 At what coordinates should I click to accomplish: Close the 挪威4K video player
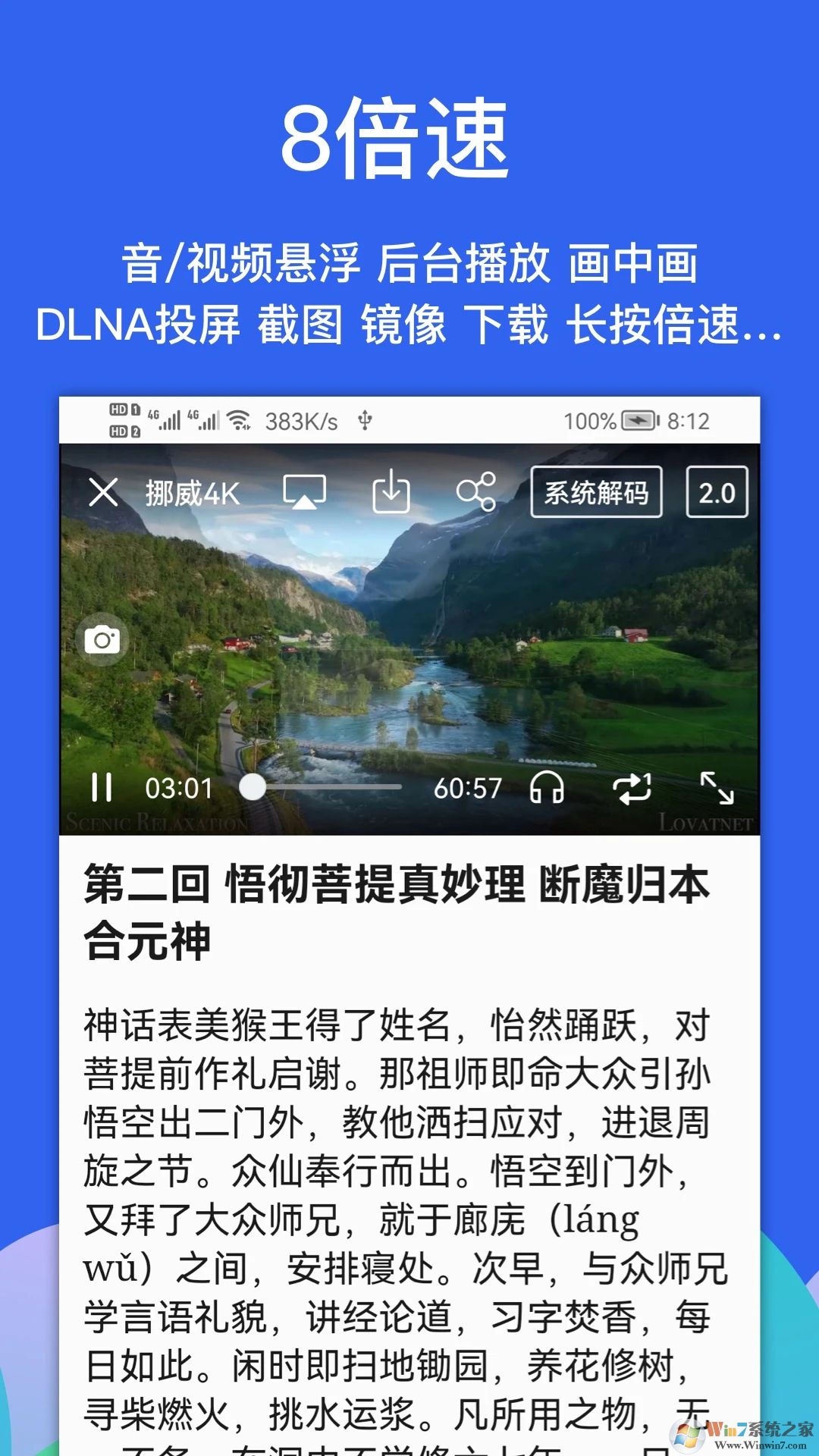pyautogui.click(x=101, y=493)
